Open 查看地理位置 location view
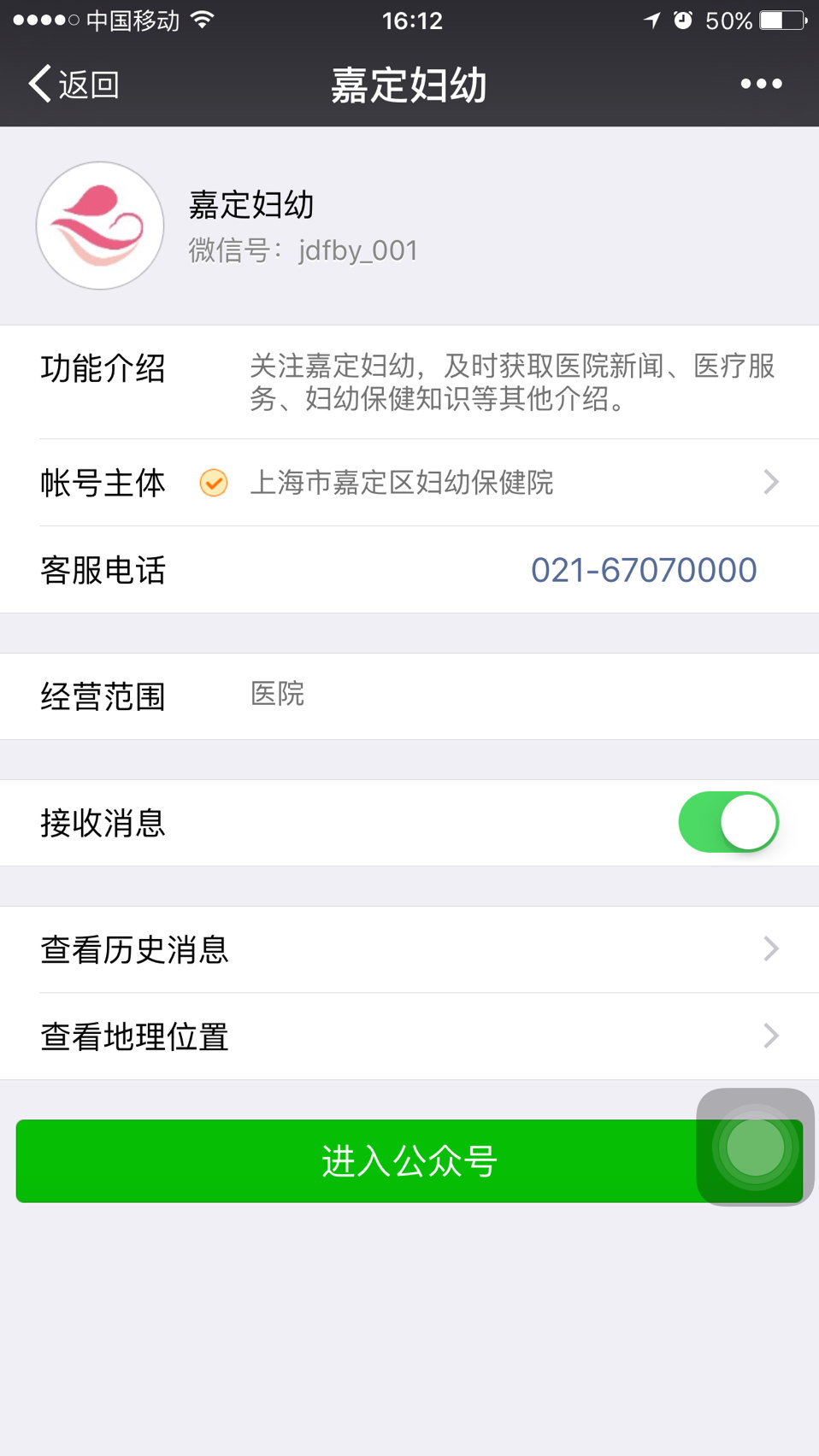Screen dimensions: 819x1456 (409, 1036)
